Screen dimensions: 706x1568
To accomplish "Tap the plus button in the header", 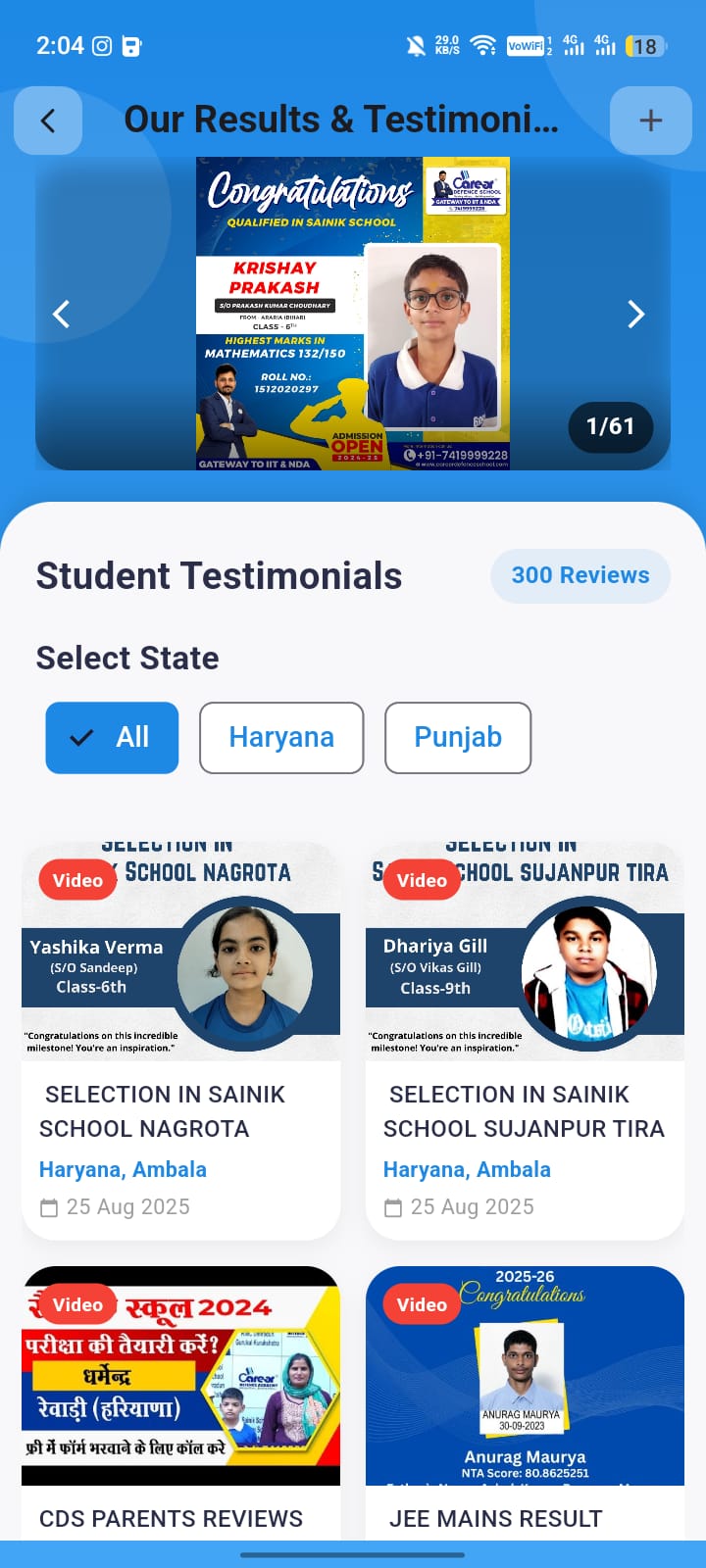I will click(650, 121).
